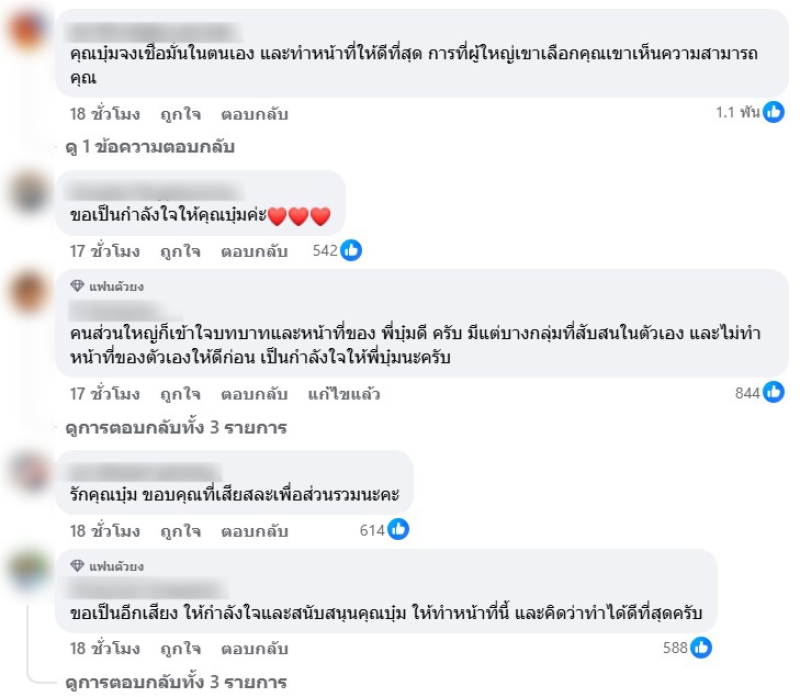The width and height of the screenshot is (800, 697).
Task: Open the "แก้ไขแล้ว" edit history link
Action: pos(344,394)
